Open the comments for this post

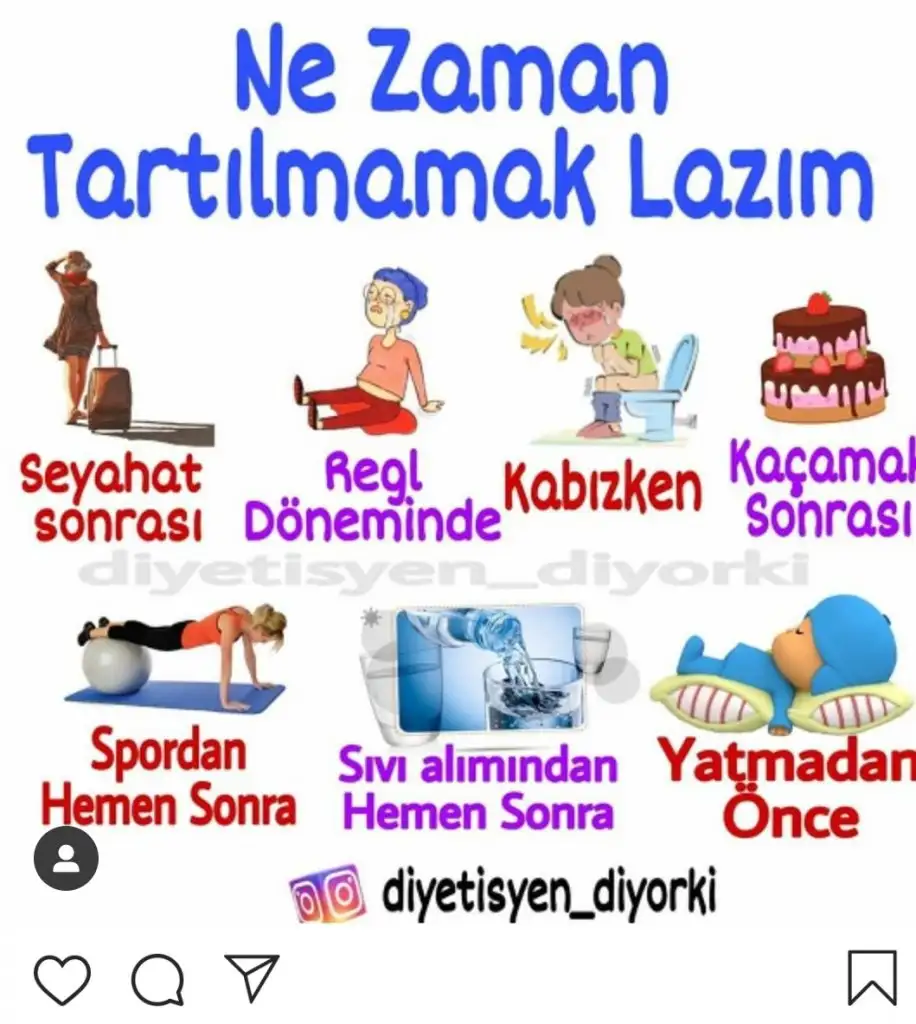[158, 979]
